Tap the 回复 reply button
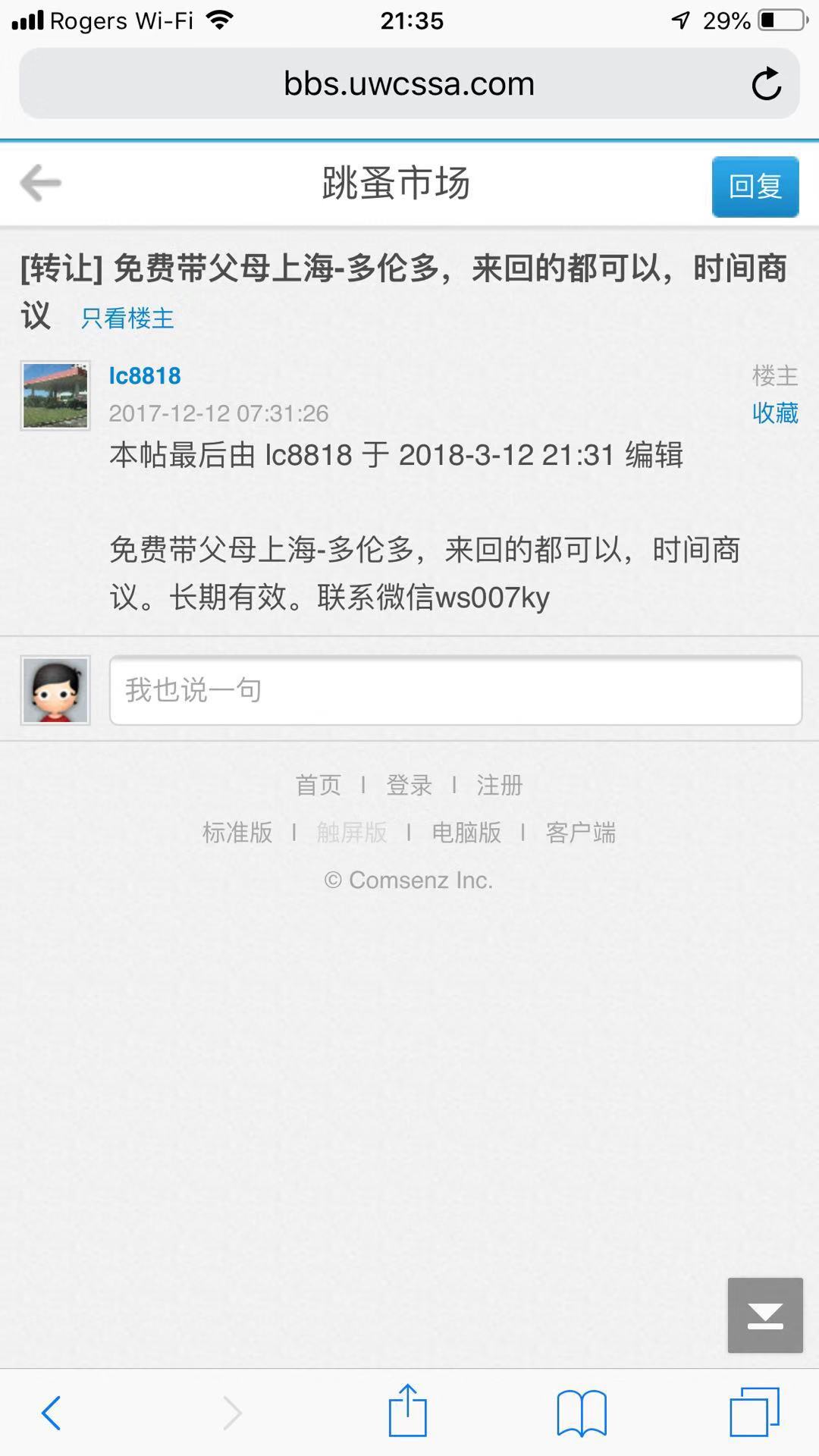Viewport: 819px width, 1456px height. (x=755, y=187)
